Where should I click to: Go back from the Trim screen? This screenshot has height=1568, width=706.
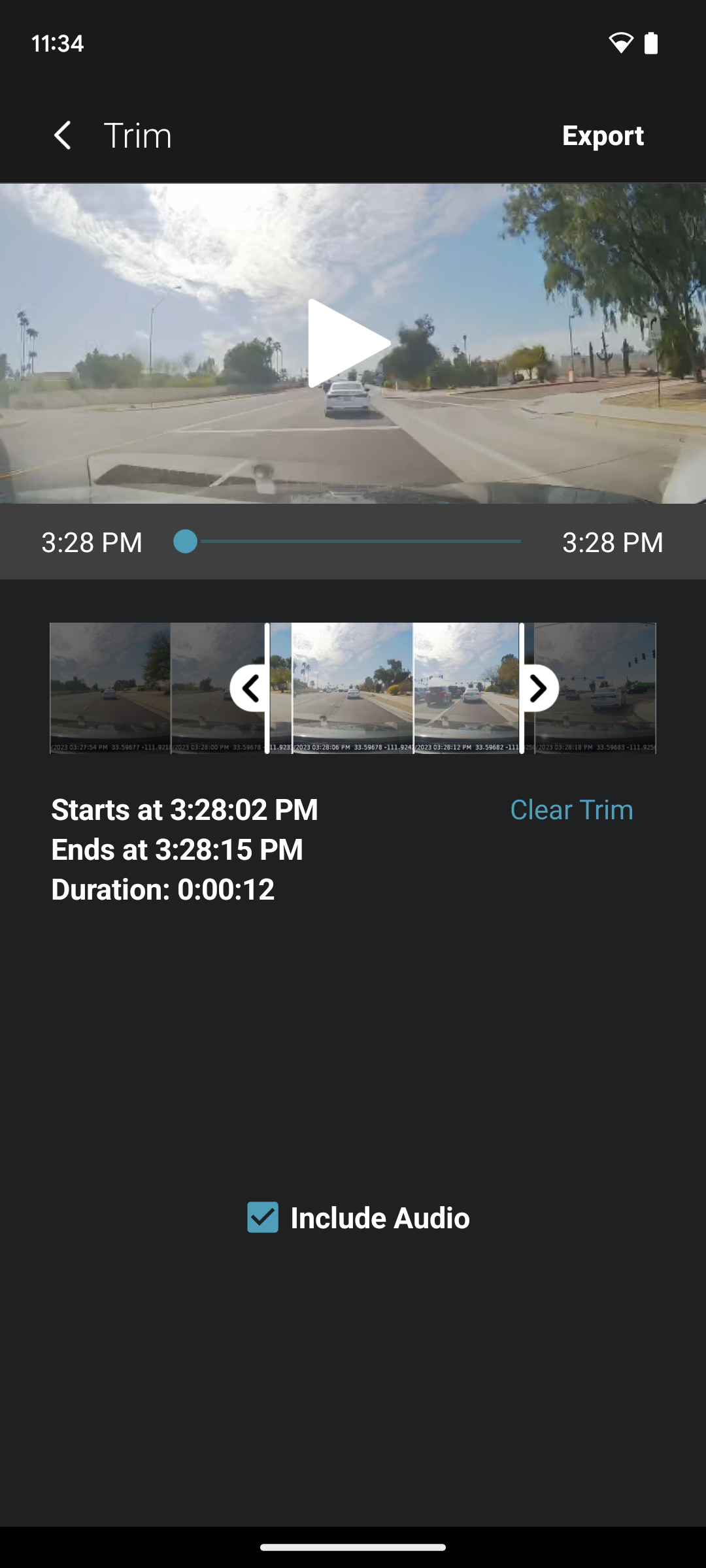63,136
